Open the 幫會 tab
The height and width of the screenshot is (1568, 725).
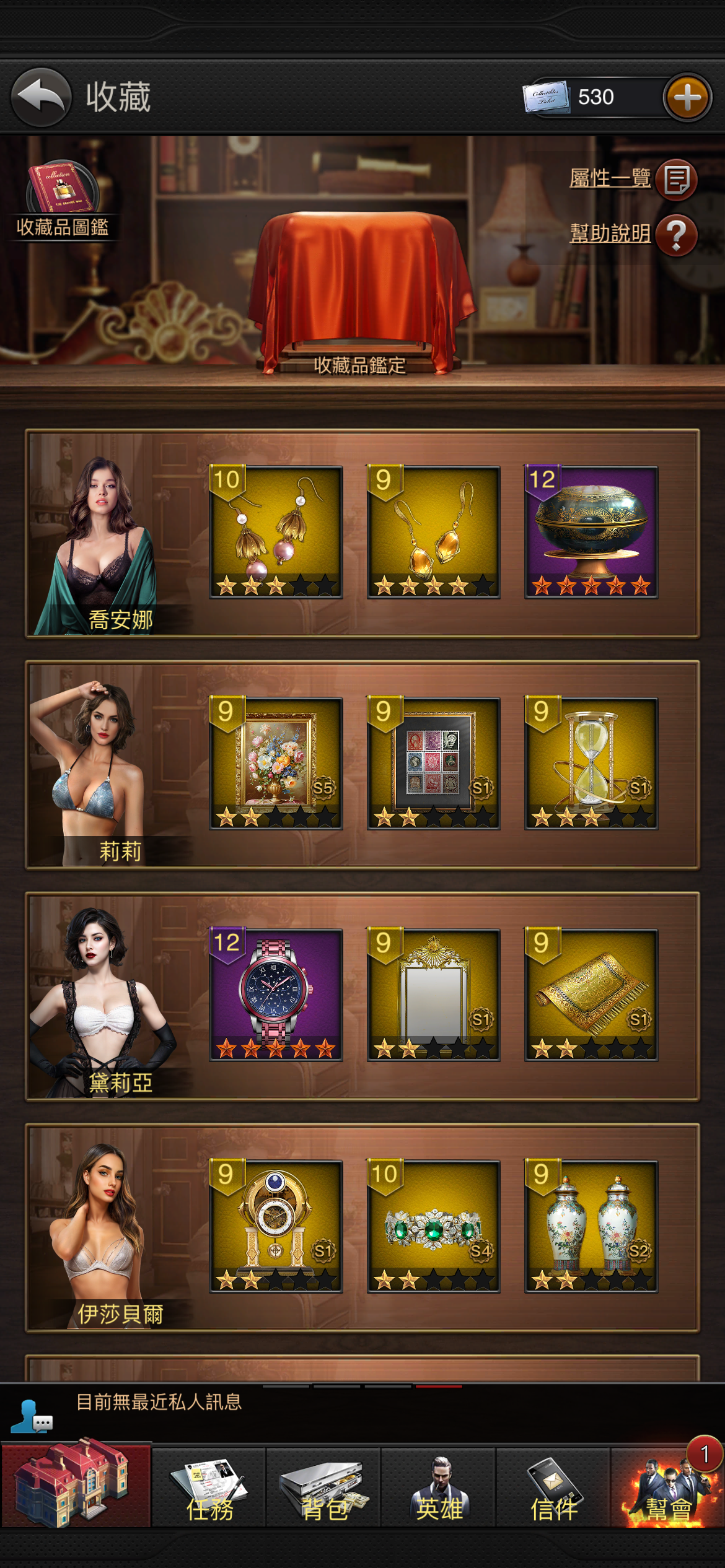point(668,1487)
